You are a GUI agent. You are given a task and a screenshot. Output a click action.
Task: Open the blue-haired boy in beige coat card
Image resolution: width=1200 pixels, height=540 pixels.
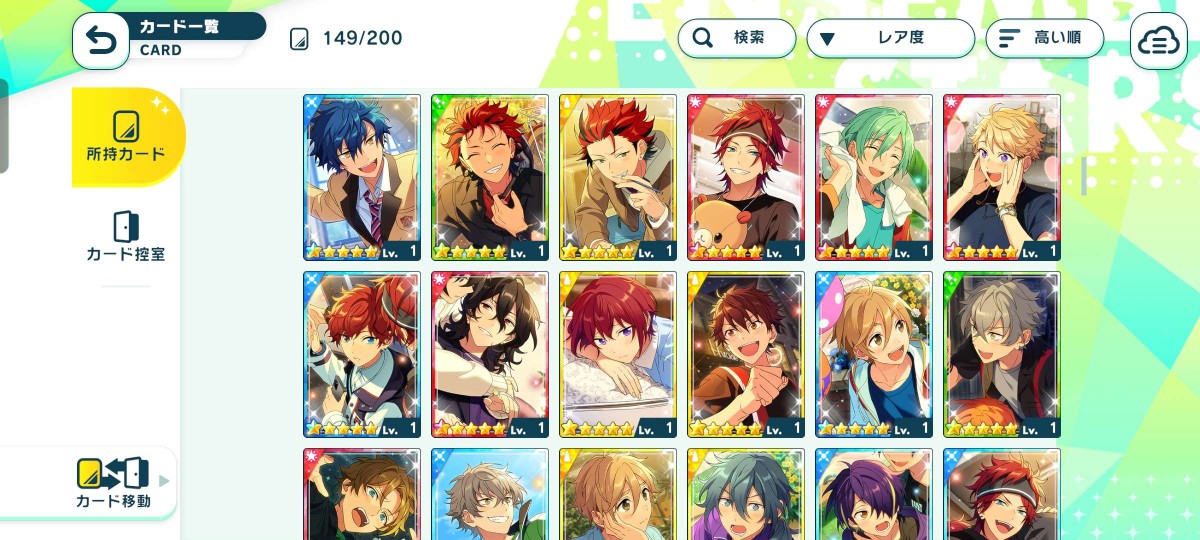tap(362, 177)
